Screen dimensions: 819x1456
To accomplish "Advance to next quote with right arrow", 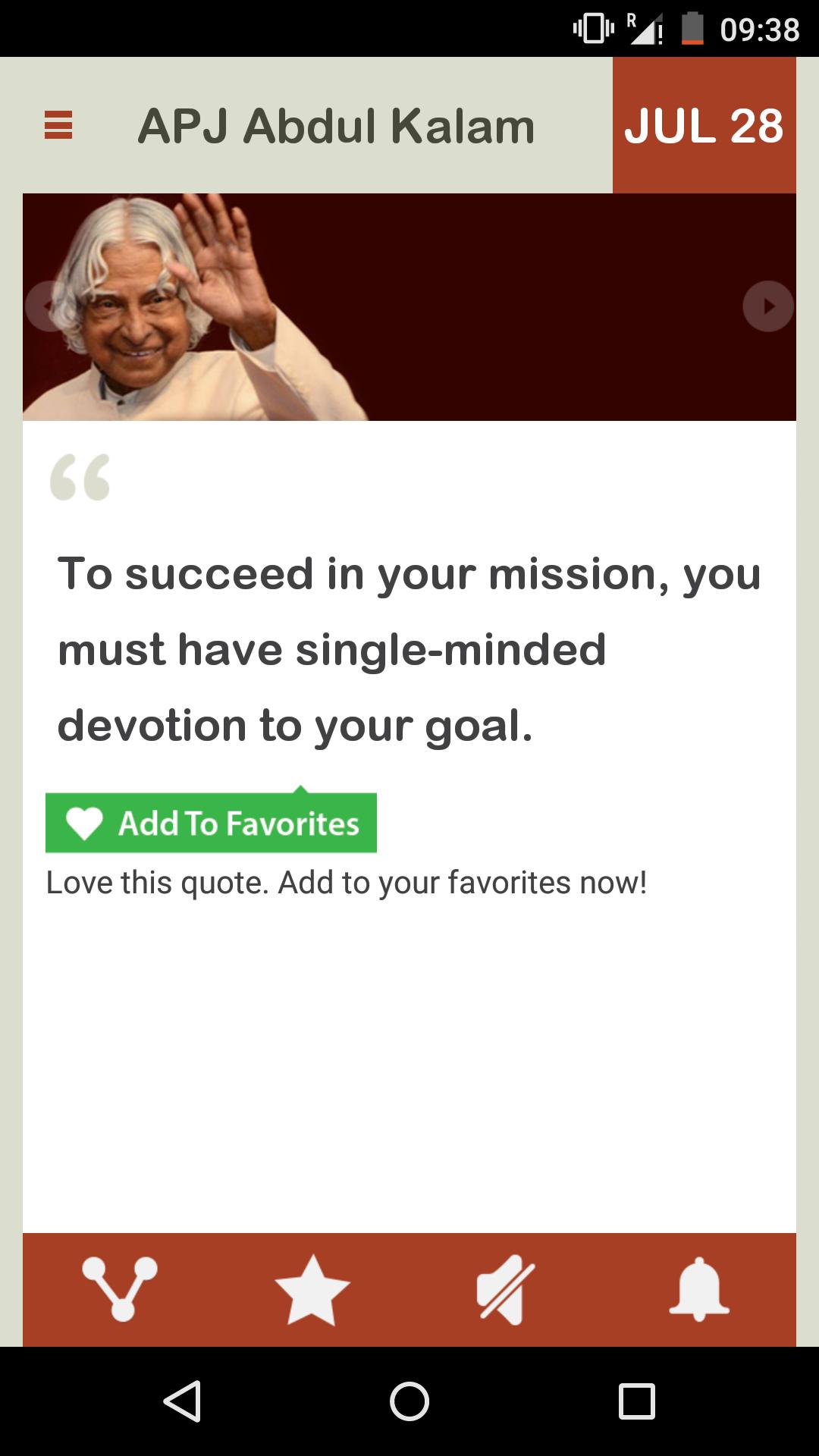I will click(x=769, y=306).
